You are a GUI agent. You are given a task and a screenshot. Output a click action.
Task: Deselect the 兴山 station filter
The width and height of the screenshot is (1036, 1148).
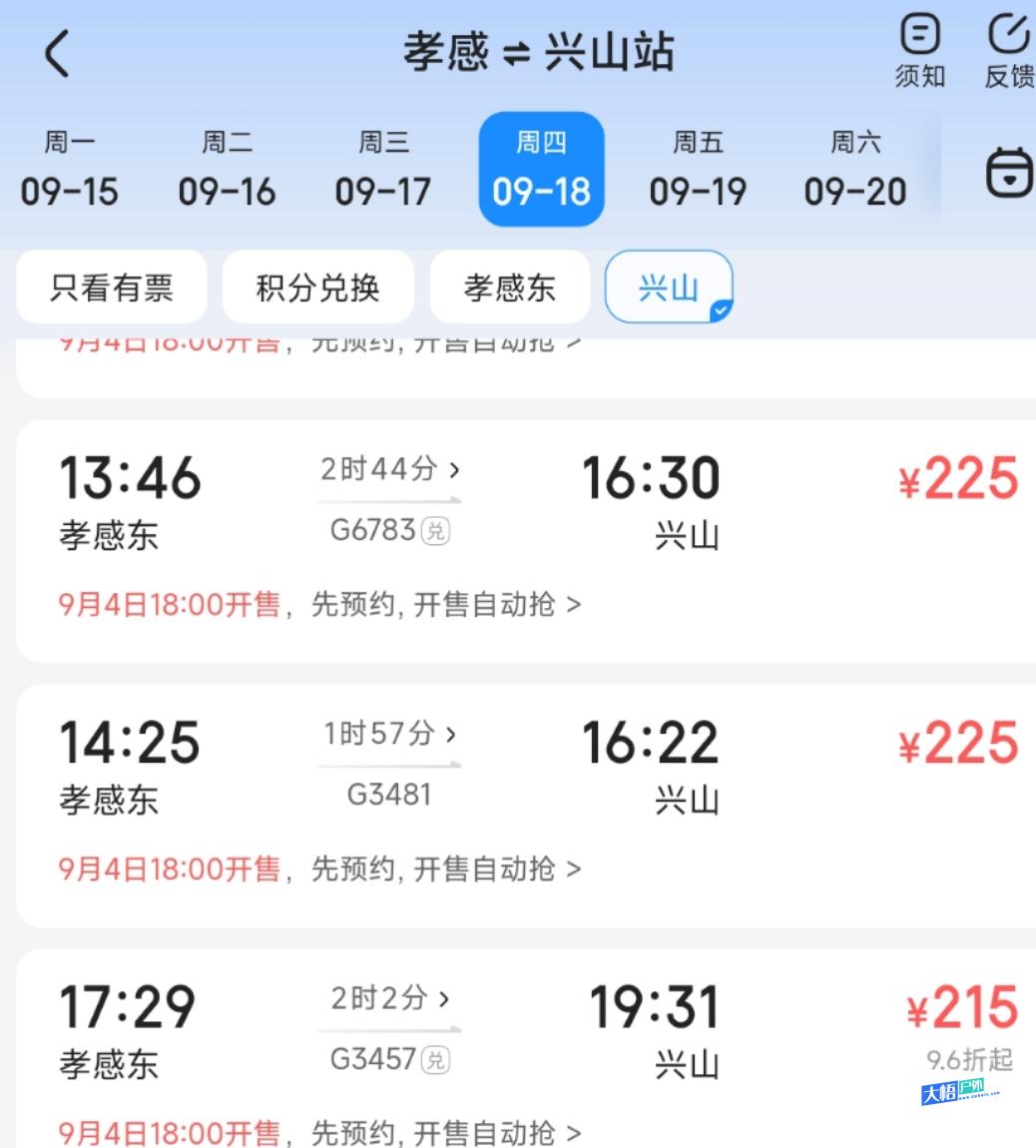[x=669, y=287]
